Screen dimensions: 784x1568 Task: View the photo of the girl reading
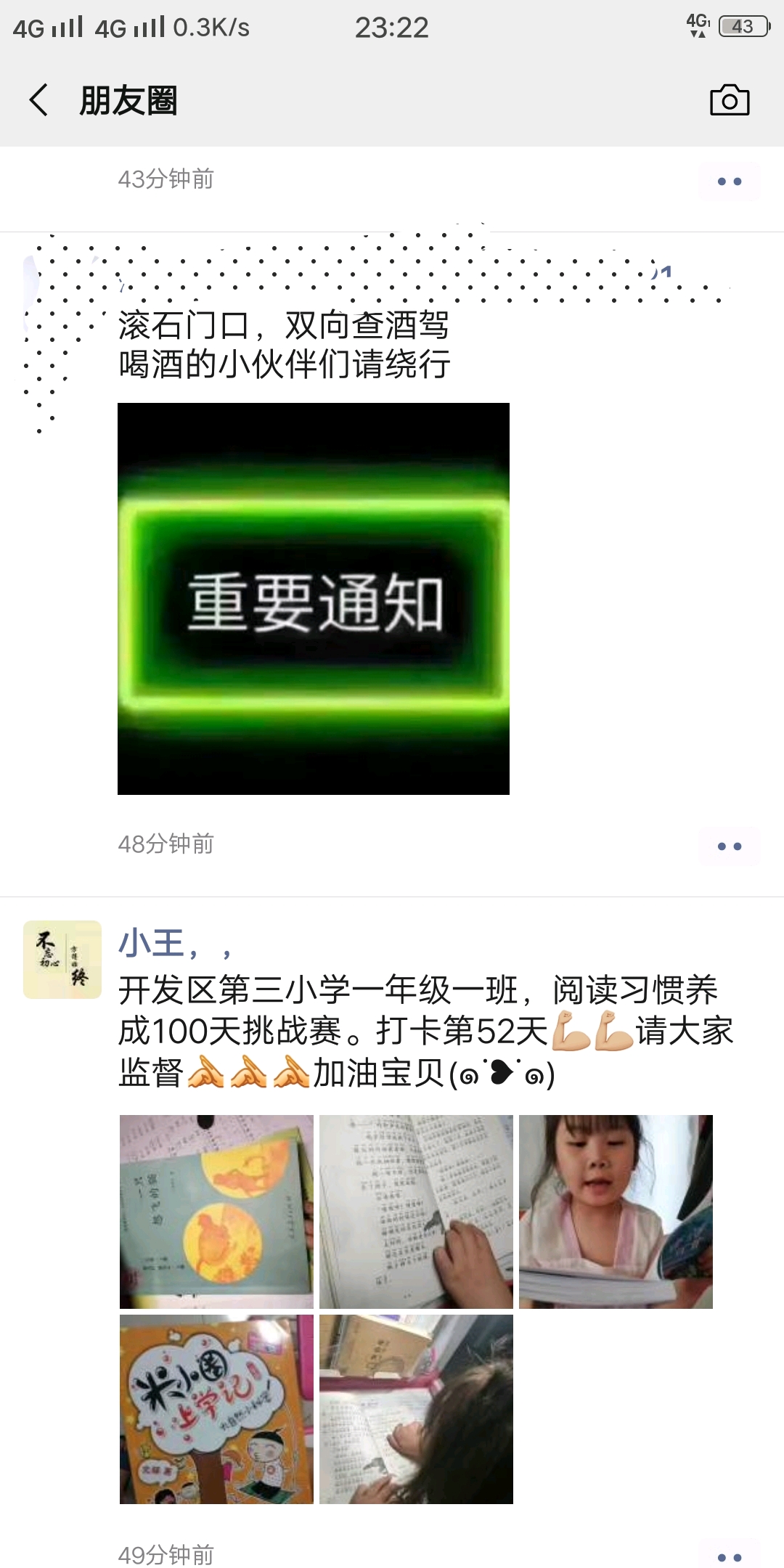click(x=616, y=1212)
